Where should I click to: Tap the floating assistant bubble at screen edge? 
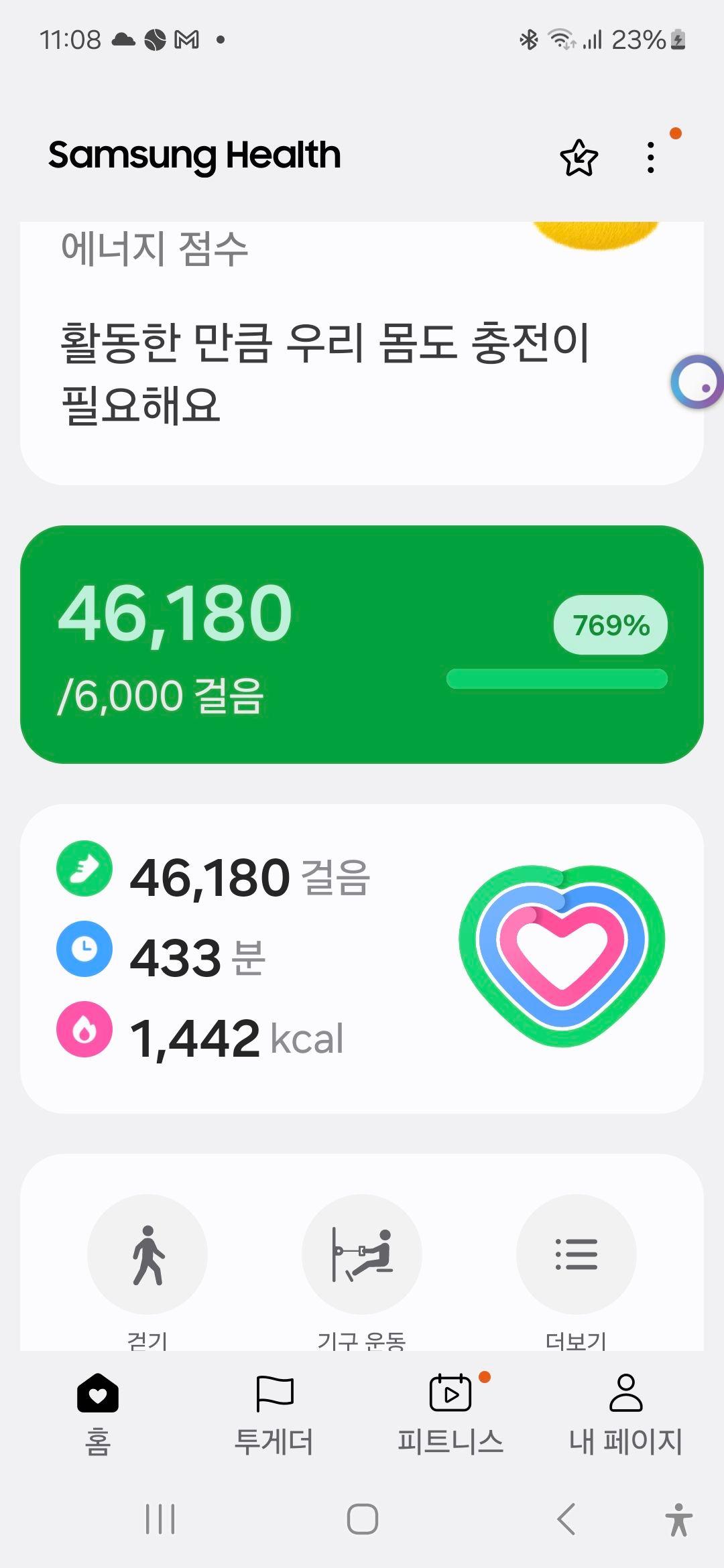point(698,382)
